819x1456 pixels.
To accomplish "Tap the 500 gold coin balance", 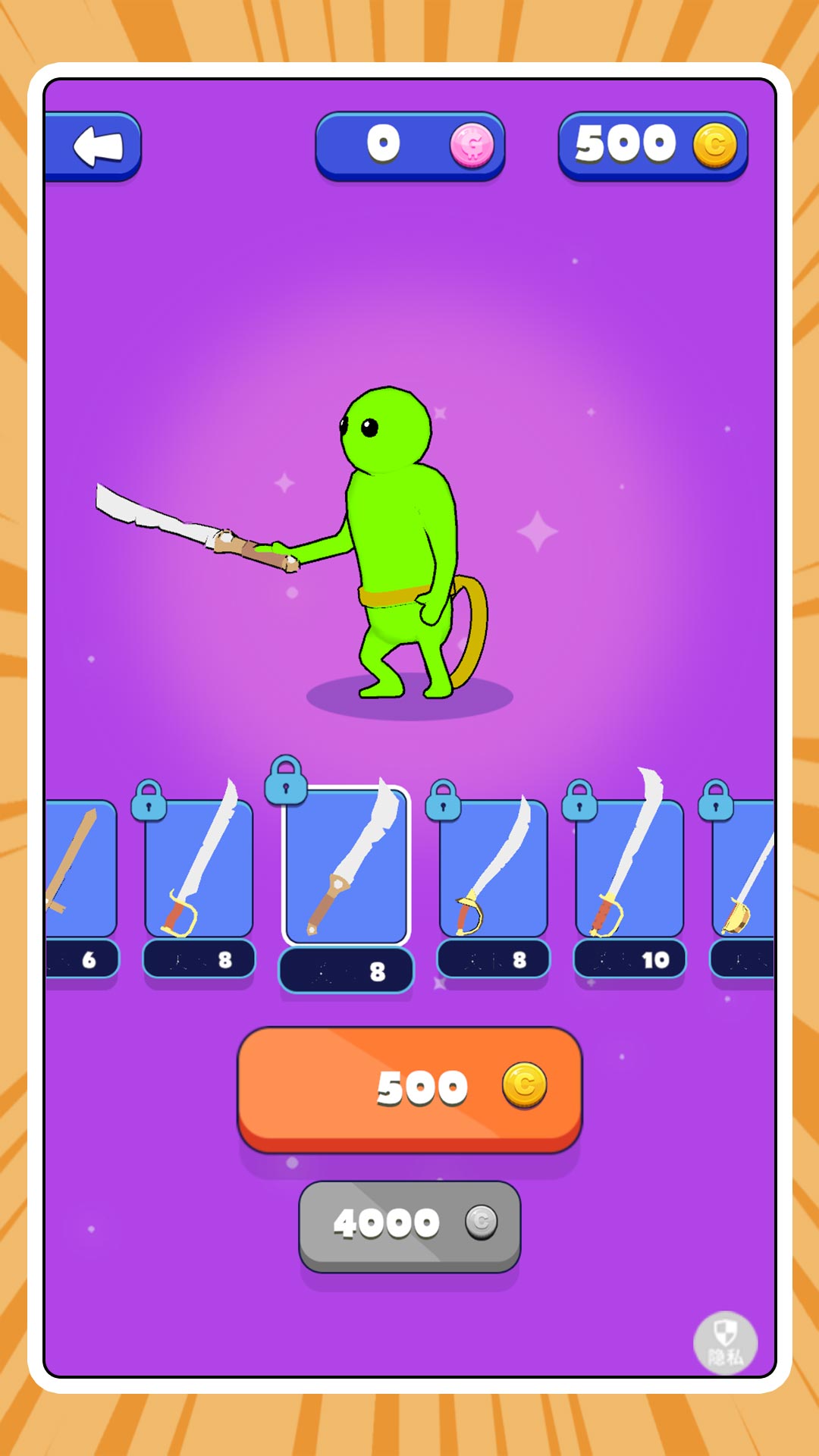I will tap(653, 146).
